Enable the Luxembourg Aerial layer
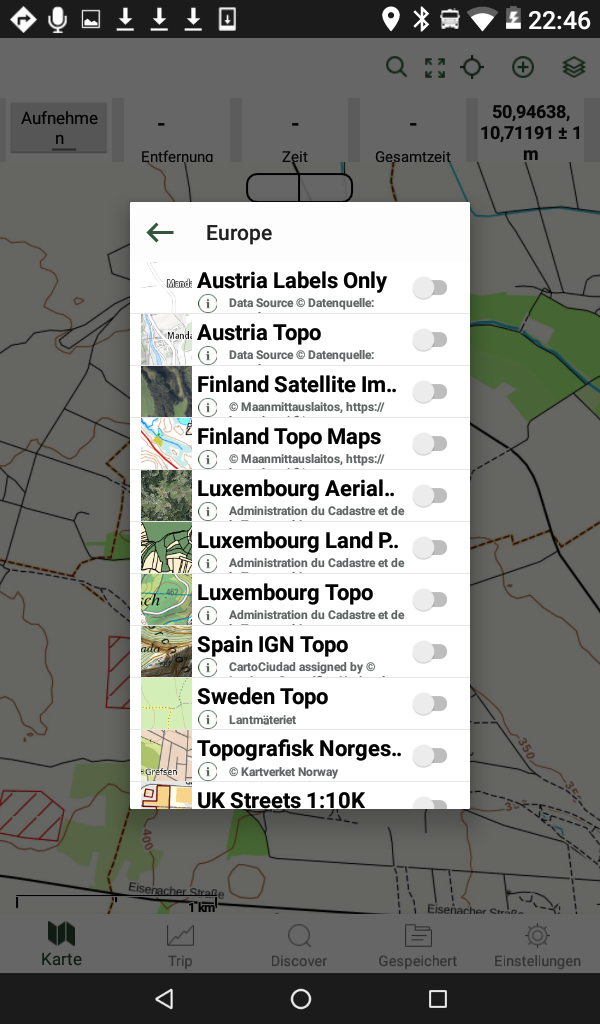This screenshot has height=1024, width=600. pos(430,496)
